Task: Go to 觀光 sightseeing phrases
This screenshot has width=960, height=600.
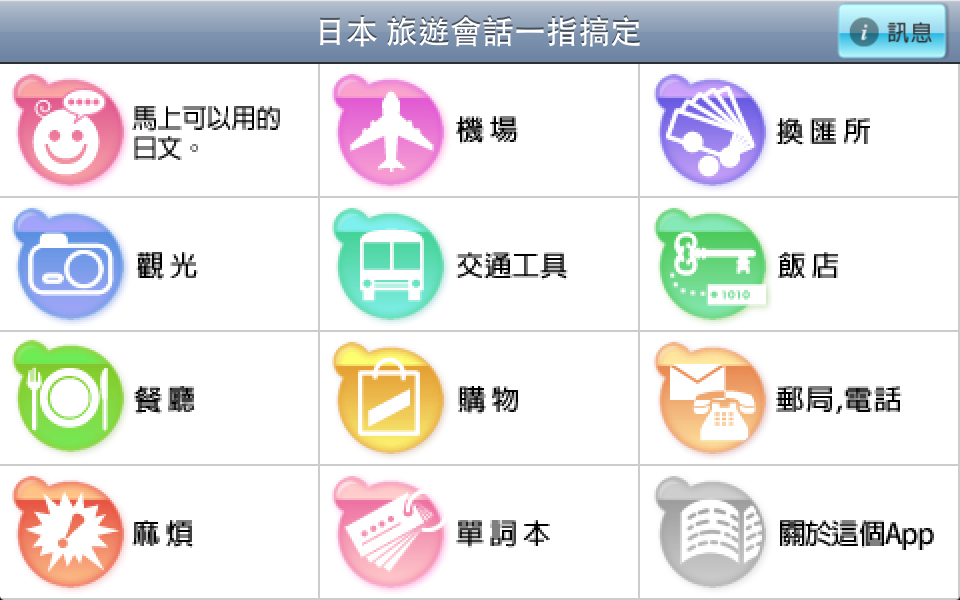Action: click(159, 265)
